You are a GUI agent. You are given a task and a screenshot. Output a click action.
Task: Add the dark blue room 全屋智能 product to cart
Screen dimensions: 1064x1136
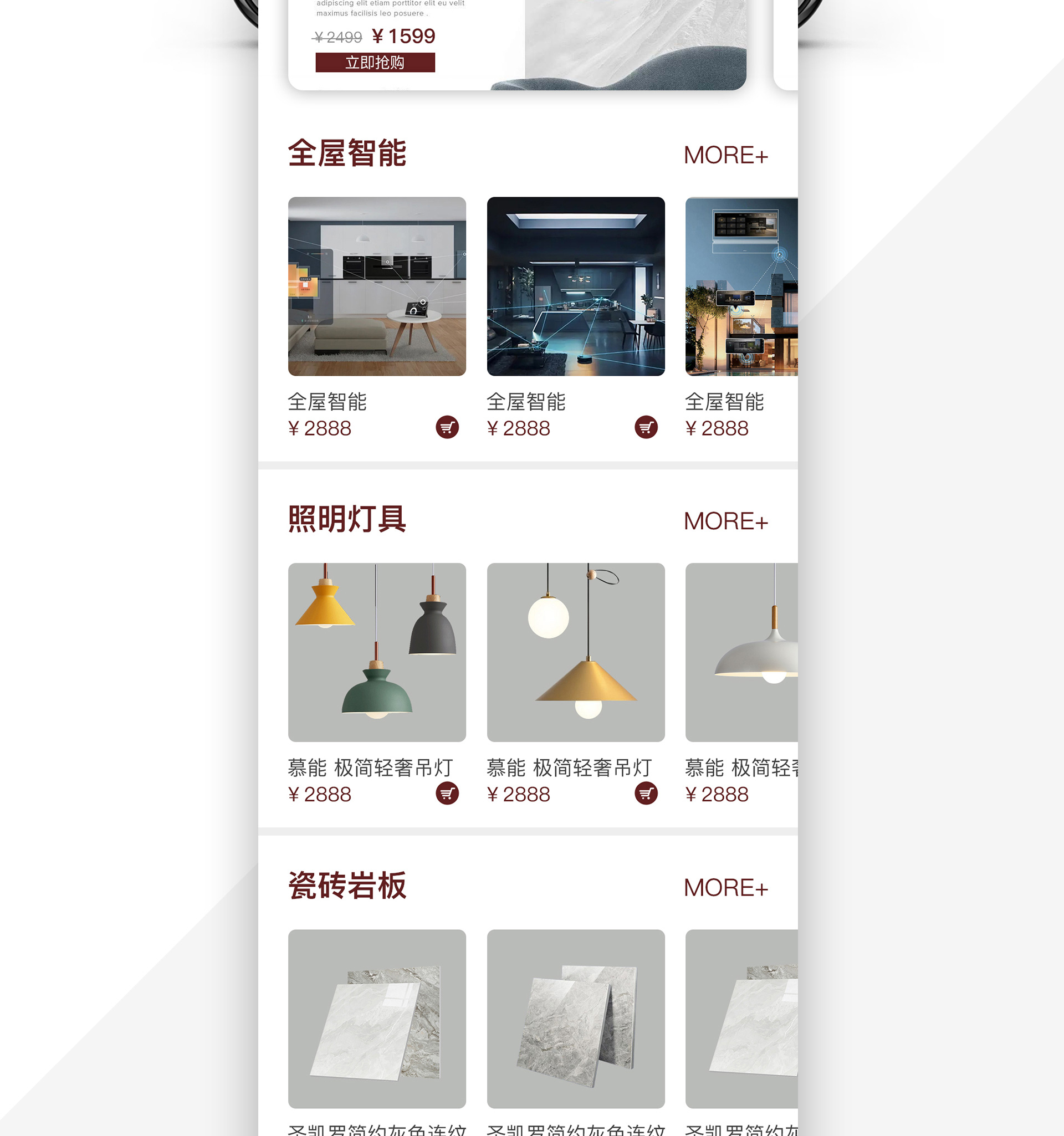646,427
